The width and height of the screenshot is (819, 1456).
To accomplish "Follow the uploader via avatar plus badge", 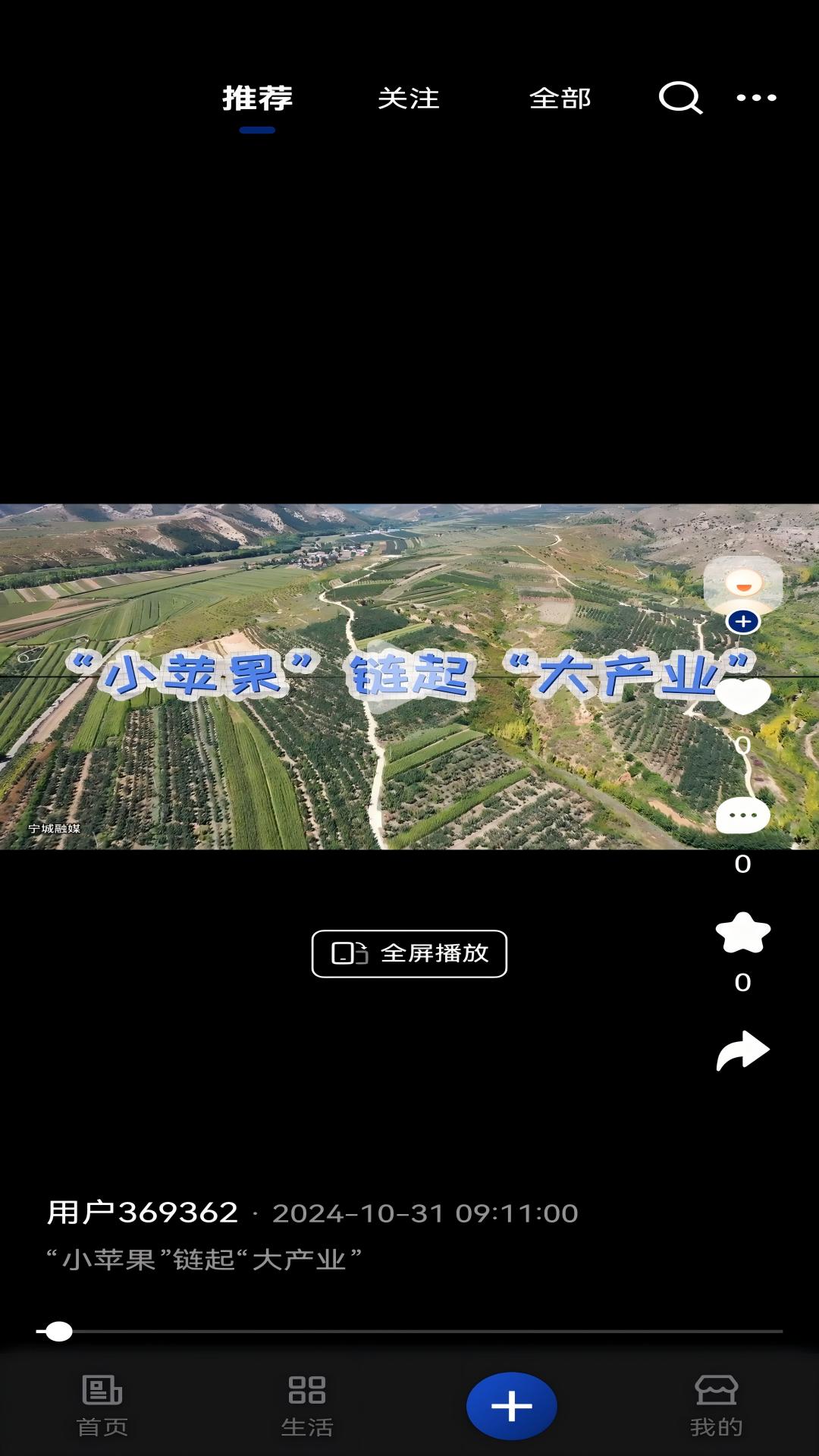I will [743, 622].
